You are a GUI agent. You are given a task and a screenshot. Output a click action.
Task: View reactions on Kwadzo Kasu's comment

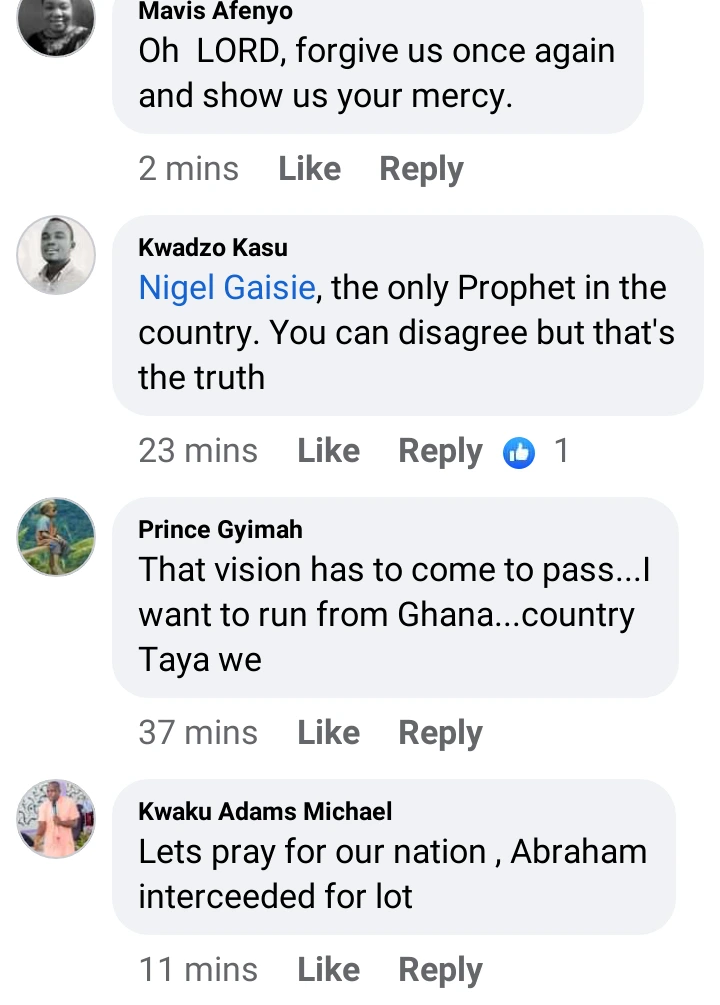pos(535,452)
